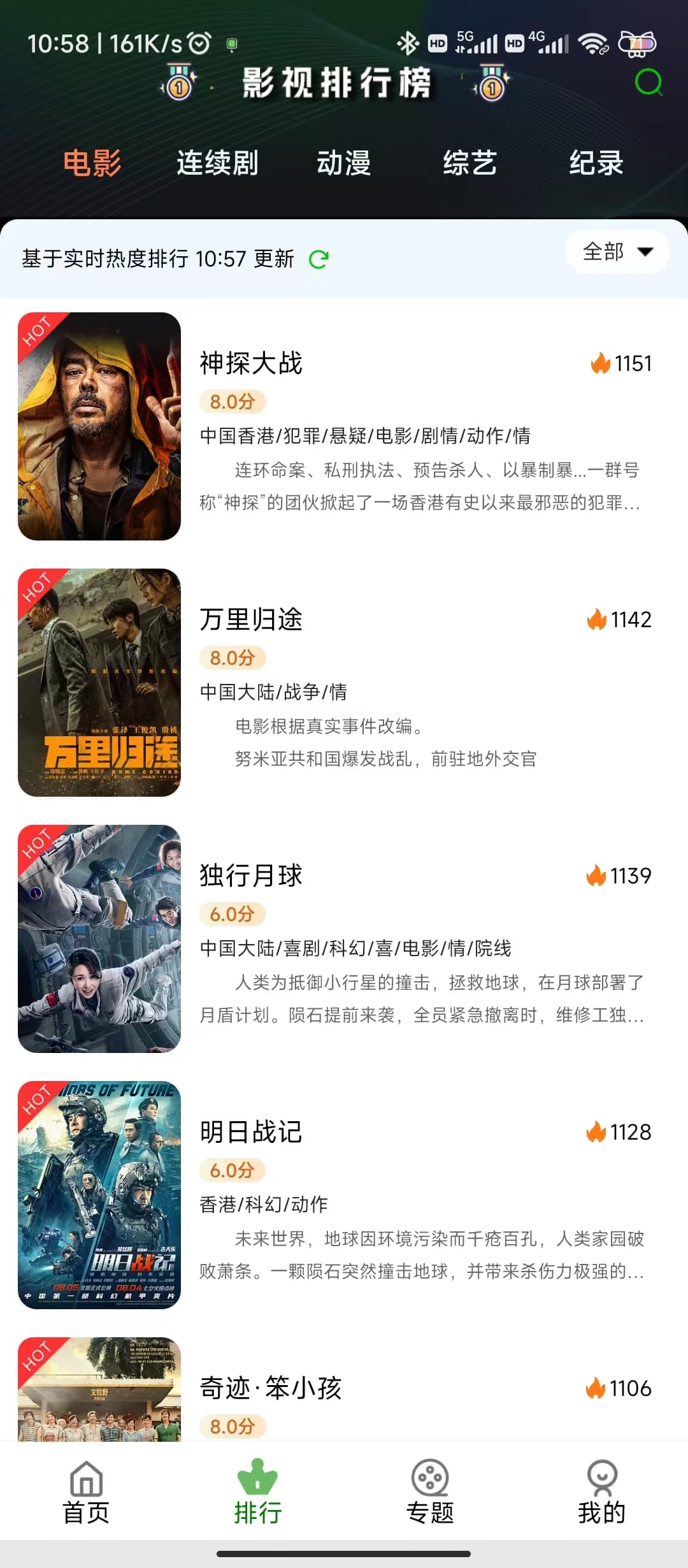Open the search icon in the header
Viewport: 688px width, 1568px height.
(649, 82)
